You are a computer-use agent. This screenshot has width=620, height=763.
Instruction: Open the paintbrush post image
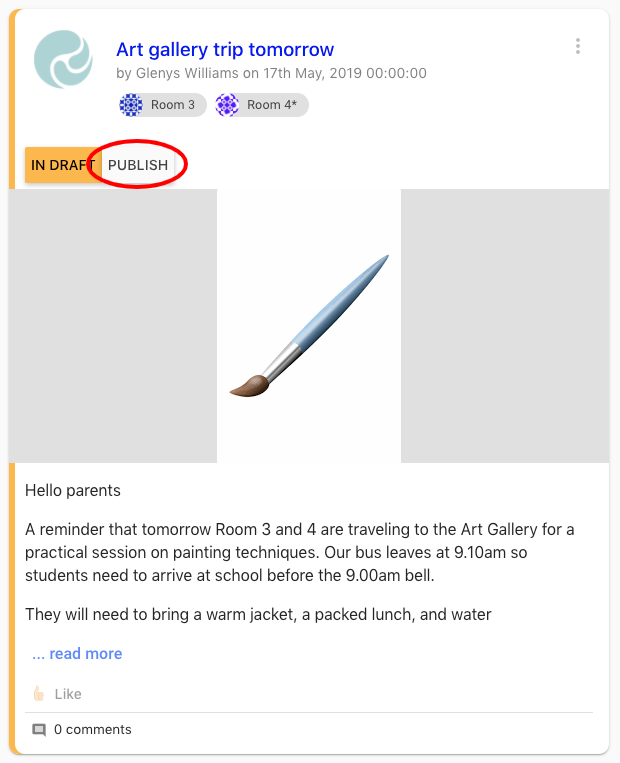coord(309,326)
